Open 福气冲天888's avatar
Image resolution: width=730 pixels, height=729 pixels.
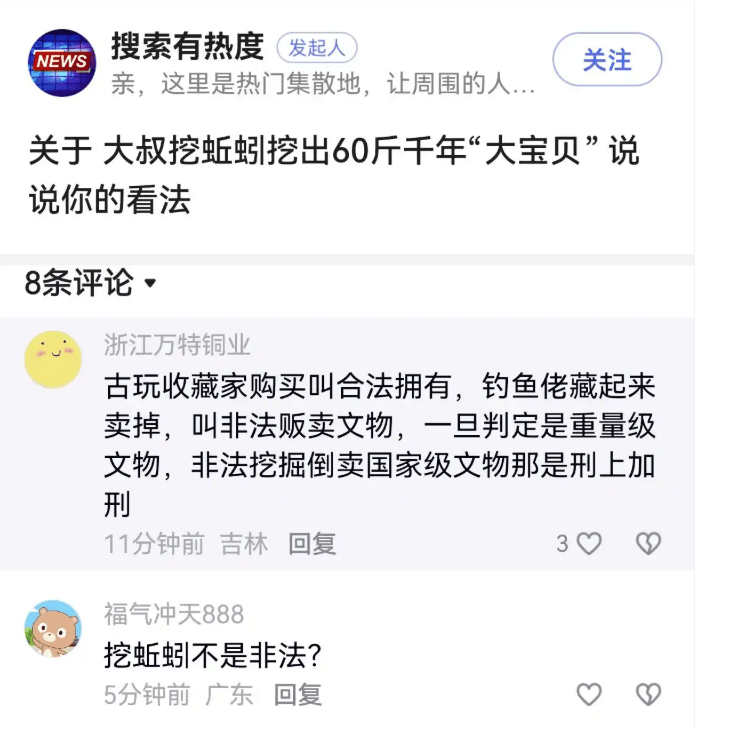point(53,629)
